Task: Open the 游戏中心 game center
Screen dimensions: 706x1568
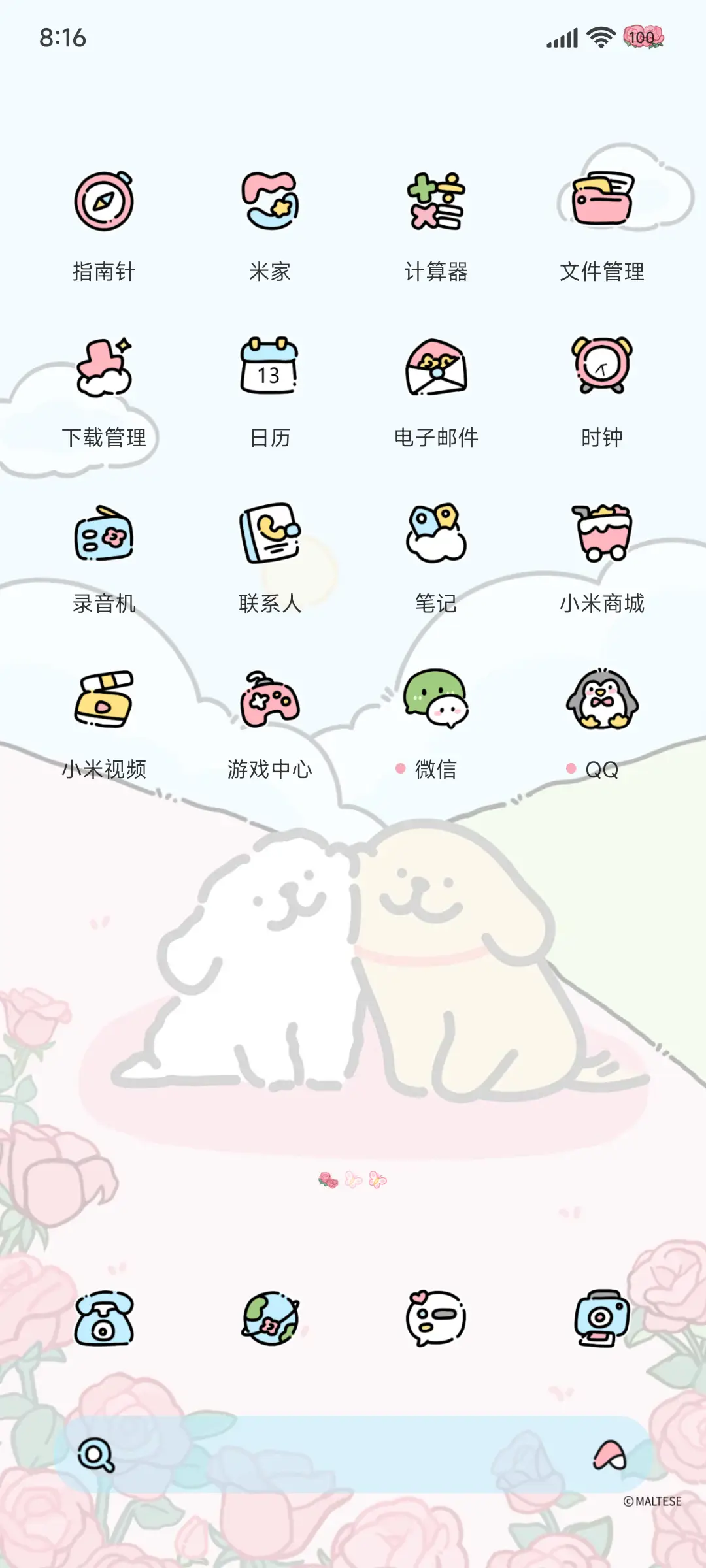Action: (x=269, y=700)
